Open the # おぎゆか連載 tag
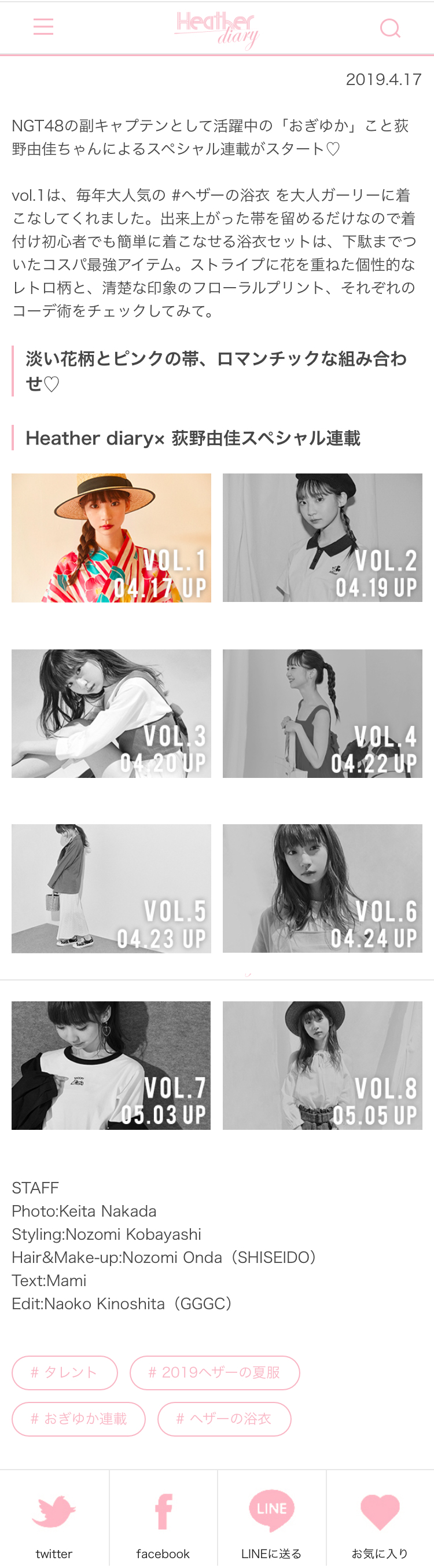The image size is (434, 1568). tap(79, 1419)
